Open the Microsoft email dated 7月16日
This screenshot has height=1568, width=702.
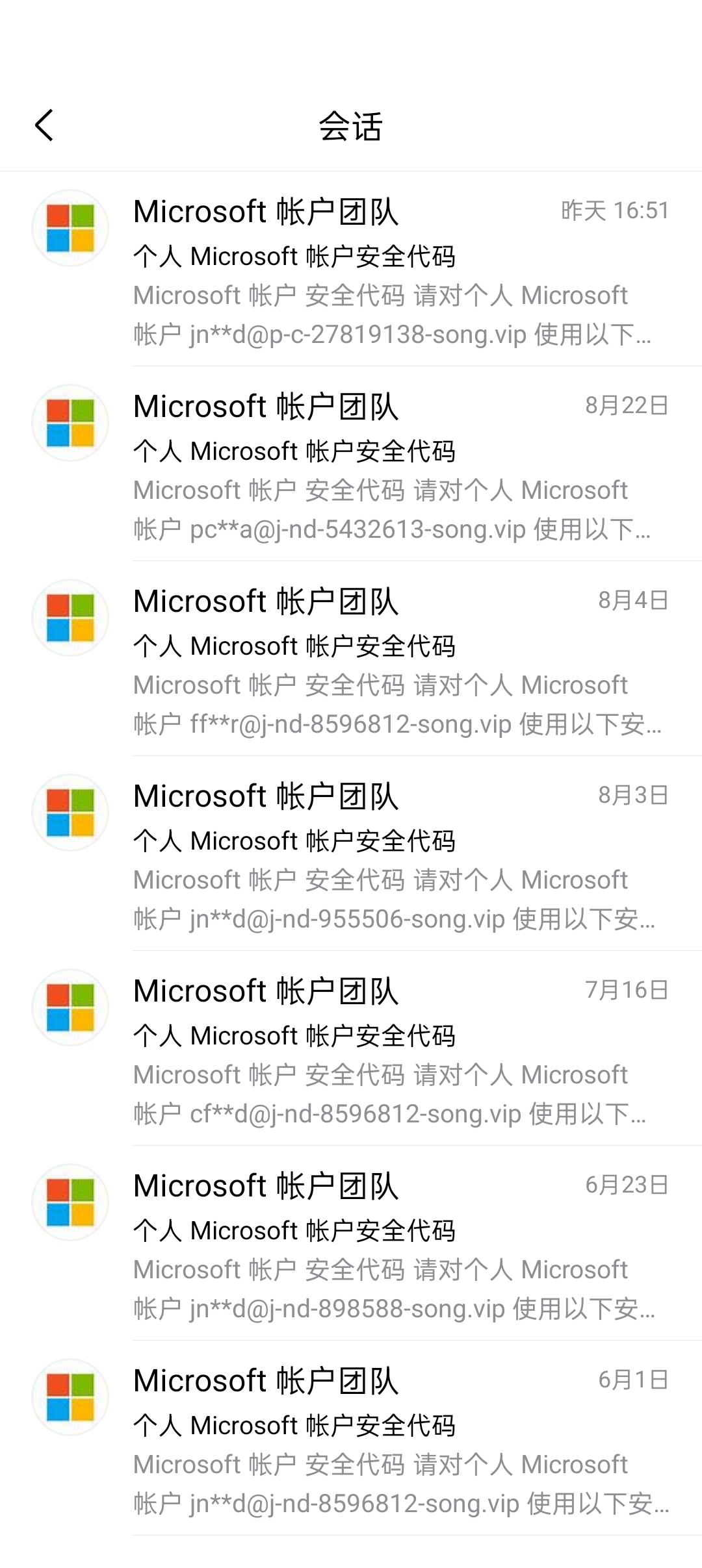(x=351, y=1048)
